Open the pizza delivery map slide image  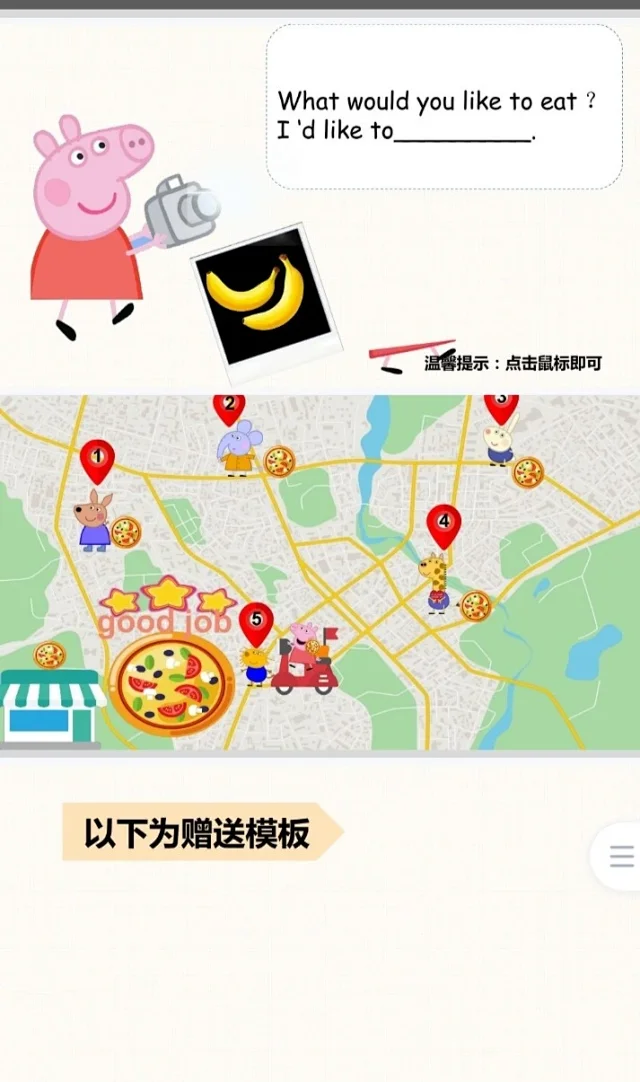[320, 572]
